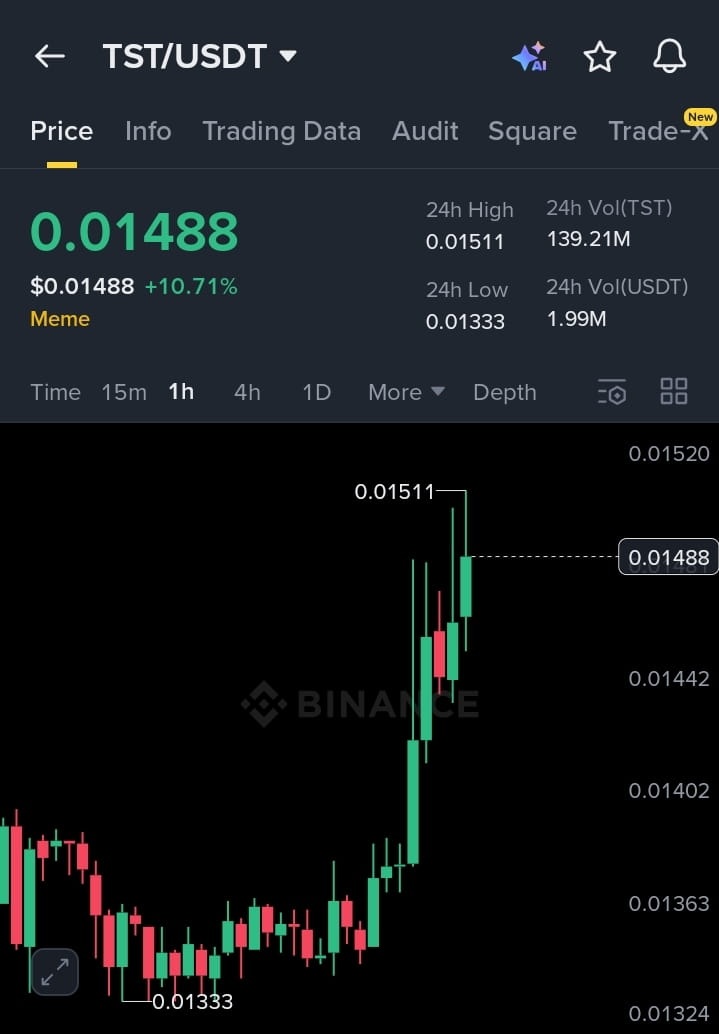Expand the chart to full screen

click(x=55, y=971)
